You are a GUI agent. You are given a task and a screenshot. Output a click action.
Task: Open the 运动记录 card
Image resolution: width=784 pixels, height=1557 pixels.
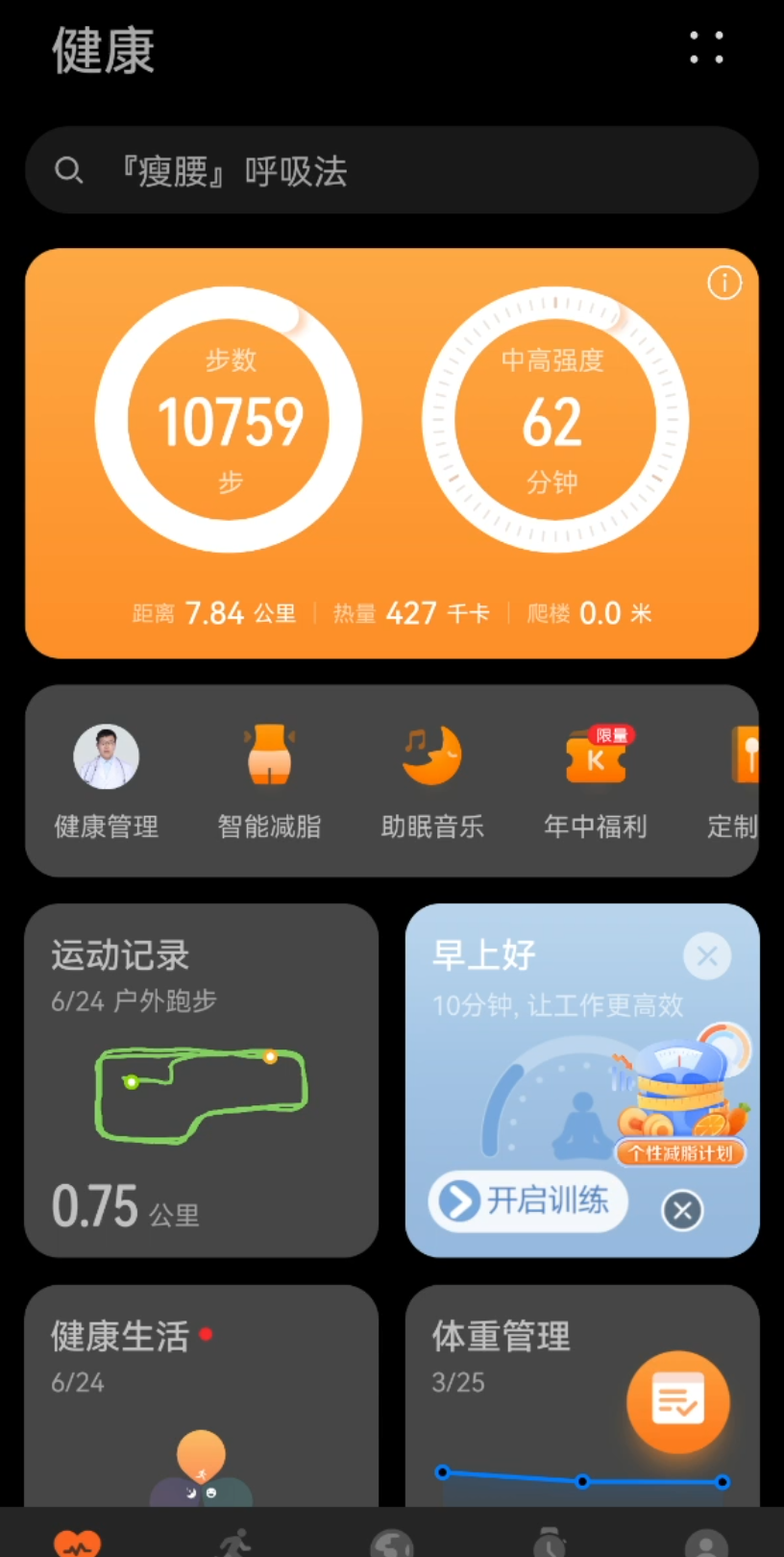tap(201, 1080)
